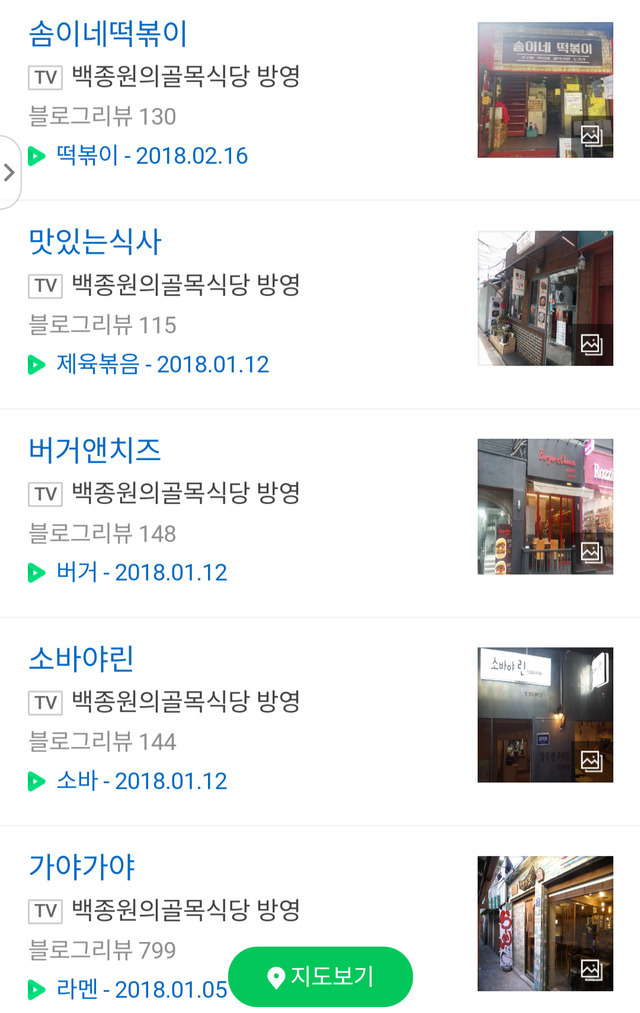View the 가야가야 storefront photo

coord(545,922)
